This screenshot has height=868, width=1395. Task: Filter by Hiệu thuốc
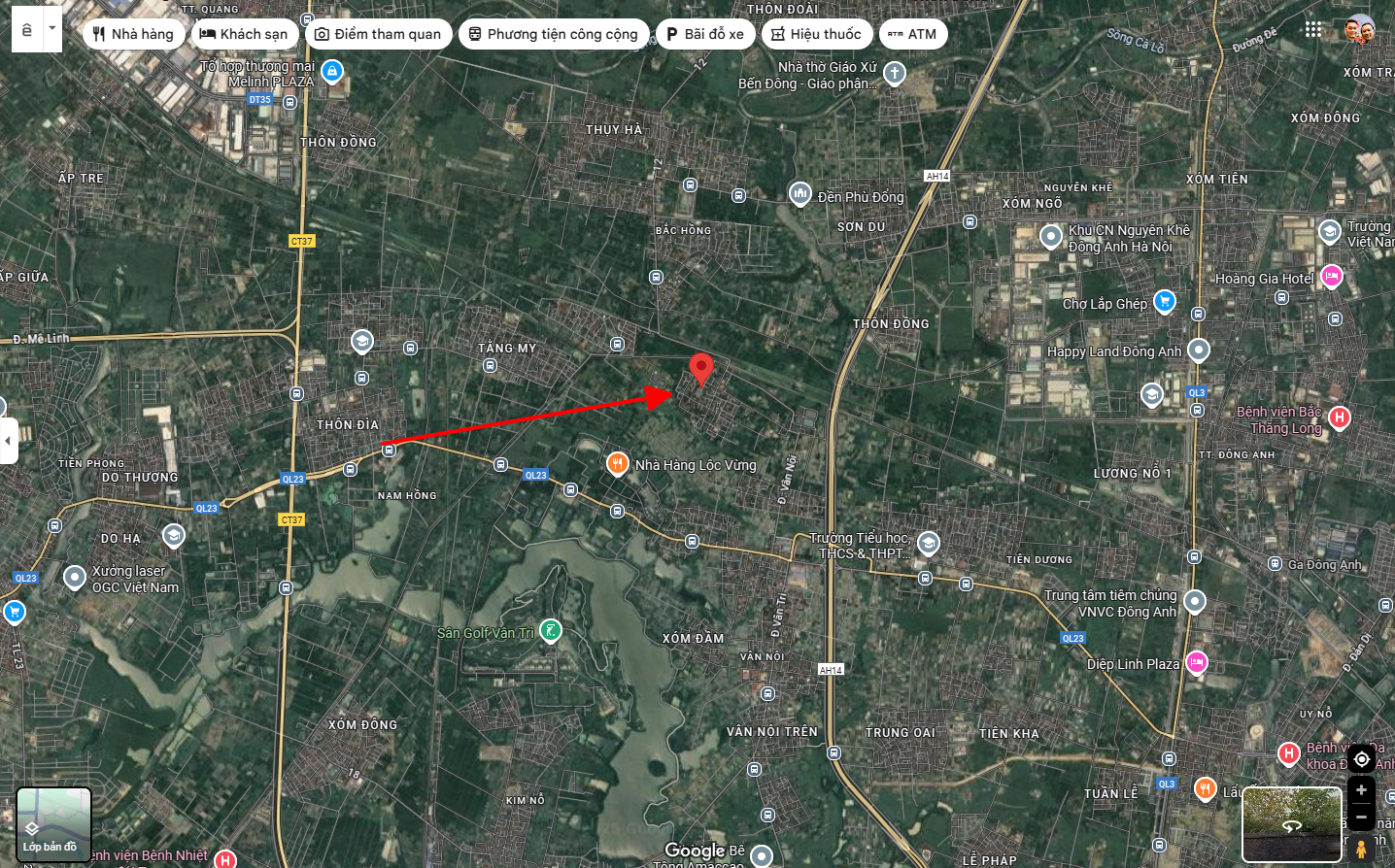[816, 34]
